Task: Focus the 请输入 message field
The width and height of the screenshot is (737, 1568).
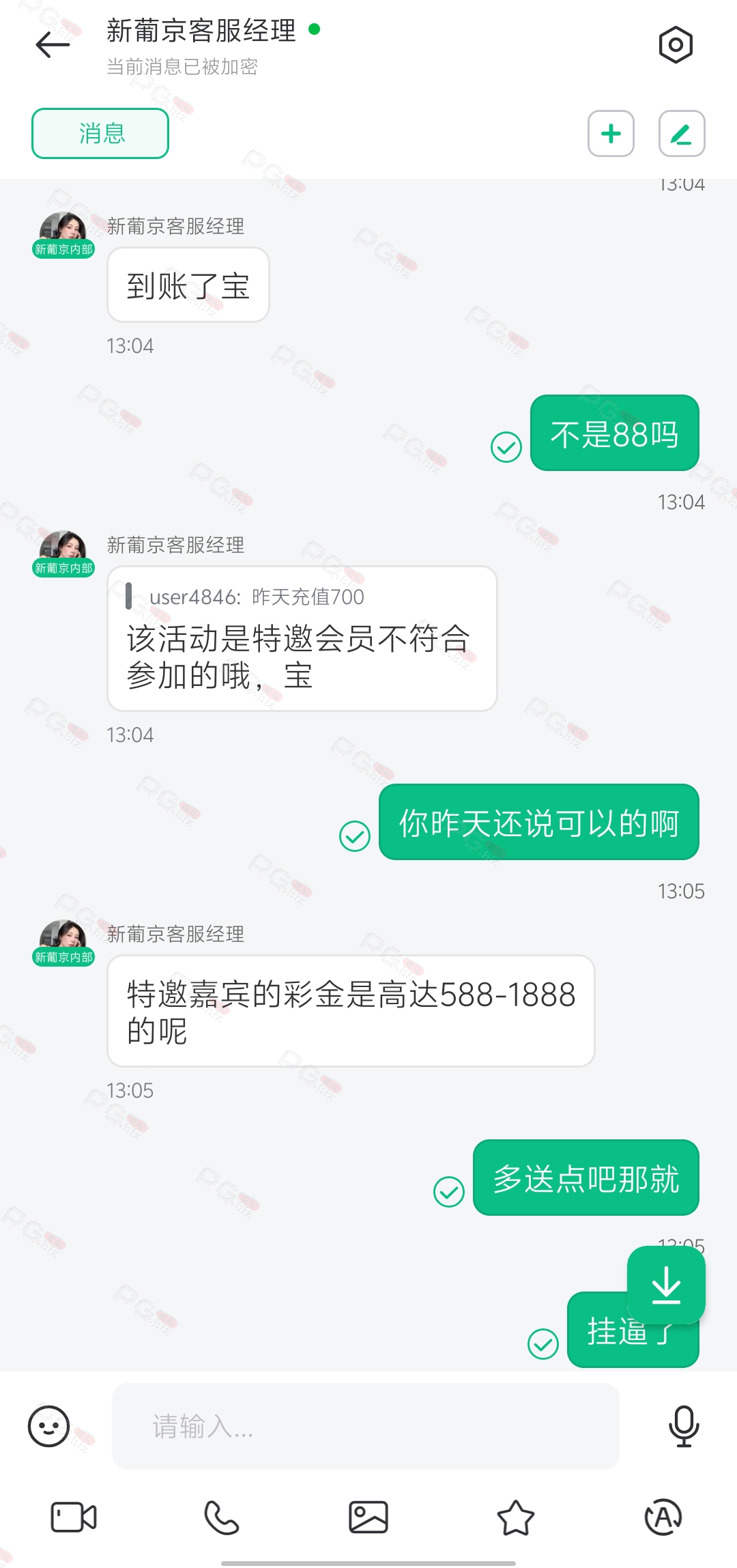Action: pos(365,1426)
